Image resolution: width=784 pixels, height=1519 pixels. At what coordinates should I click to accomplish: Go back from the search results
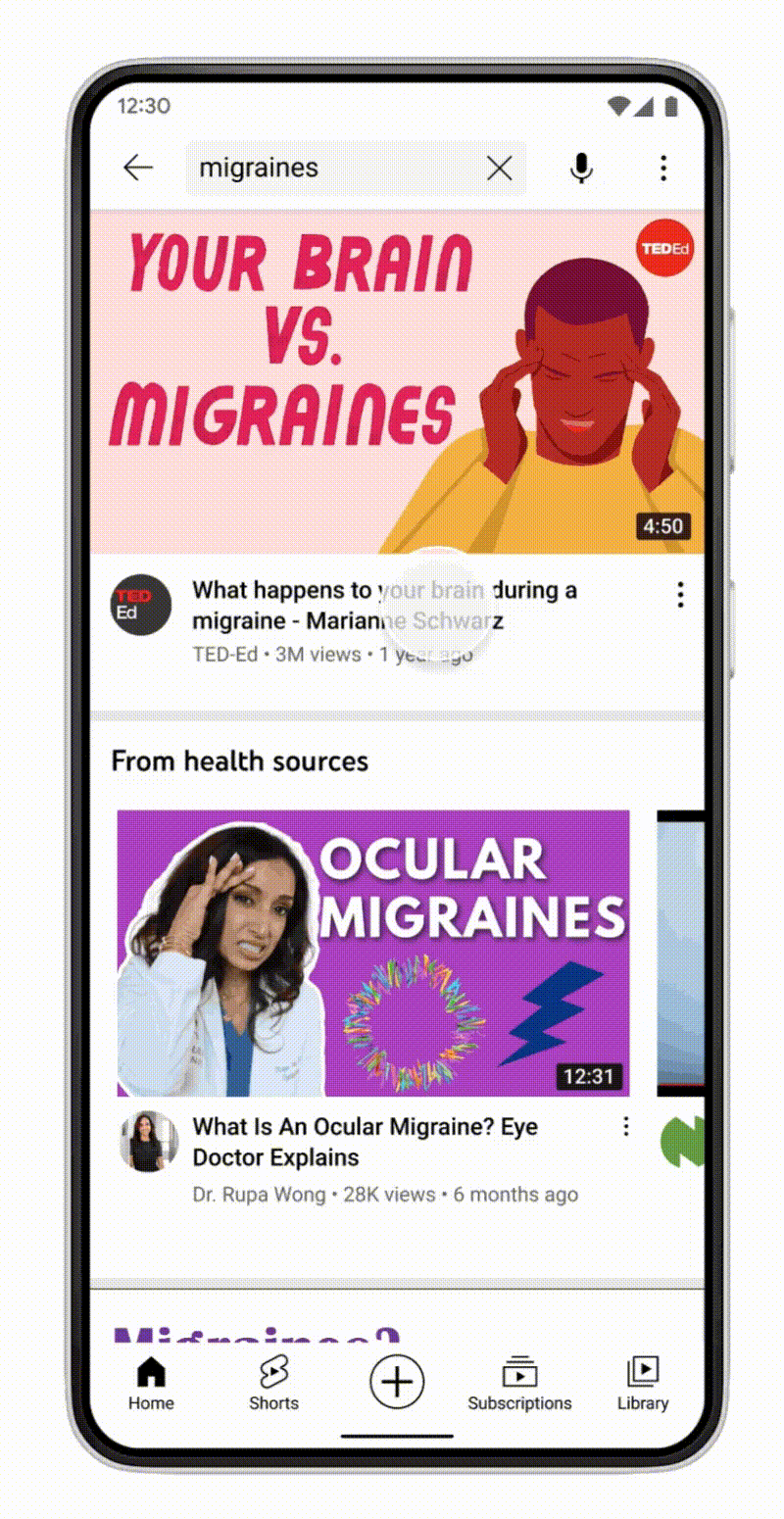(x=138, y=169)
